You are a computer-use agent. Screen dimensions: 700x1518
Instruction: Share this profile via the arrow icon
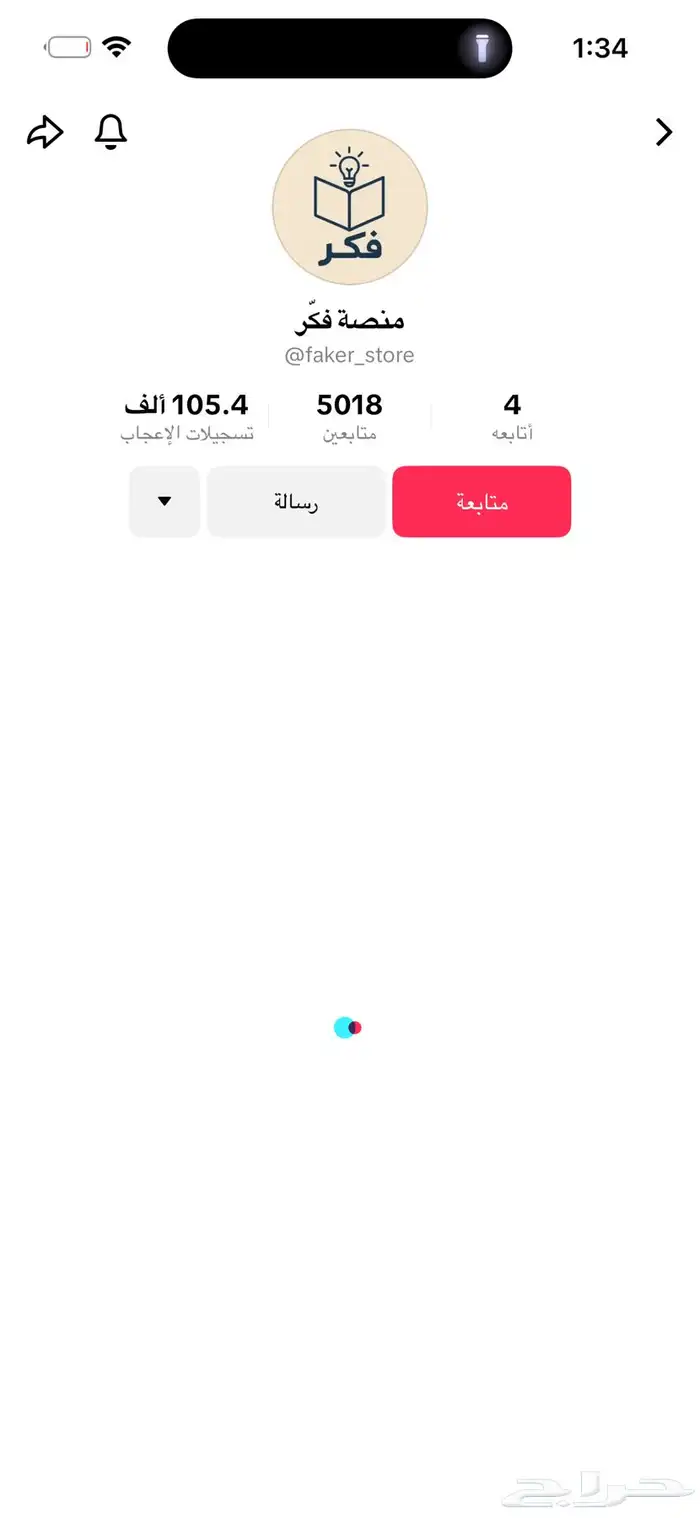pyautogui.click(x=44, y=133)
